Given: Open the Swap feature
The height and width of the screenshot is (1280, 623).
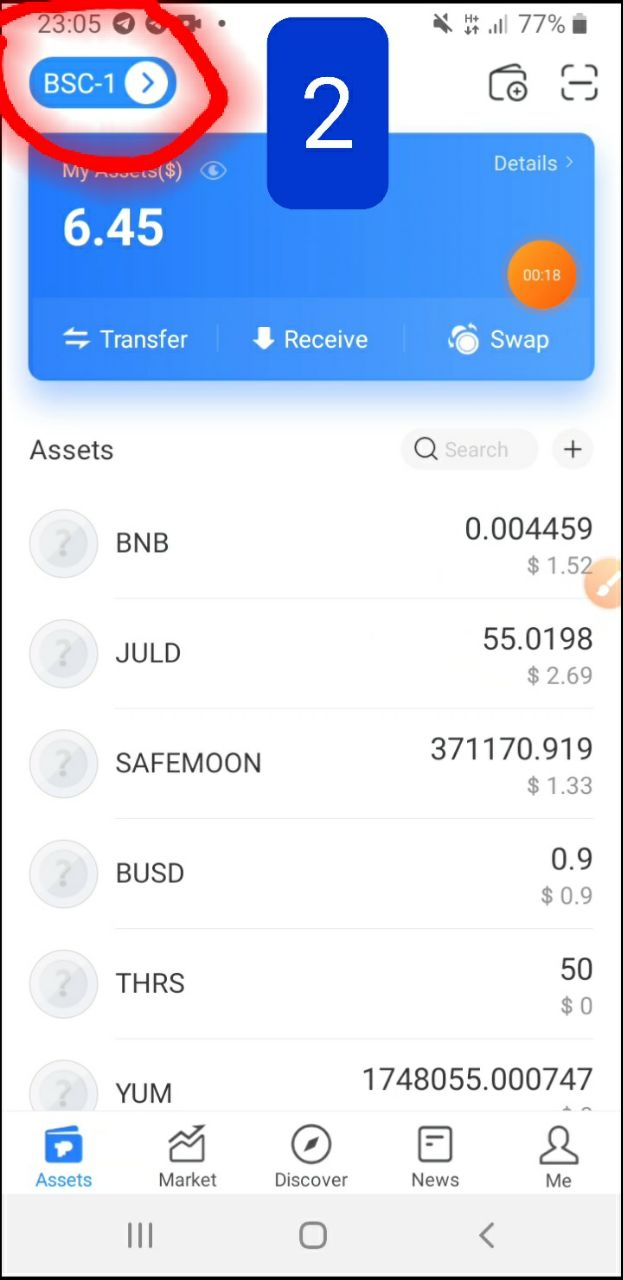Looking at the screenshot, I should click(499, 340).
